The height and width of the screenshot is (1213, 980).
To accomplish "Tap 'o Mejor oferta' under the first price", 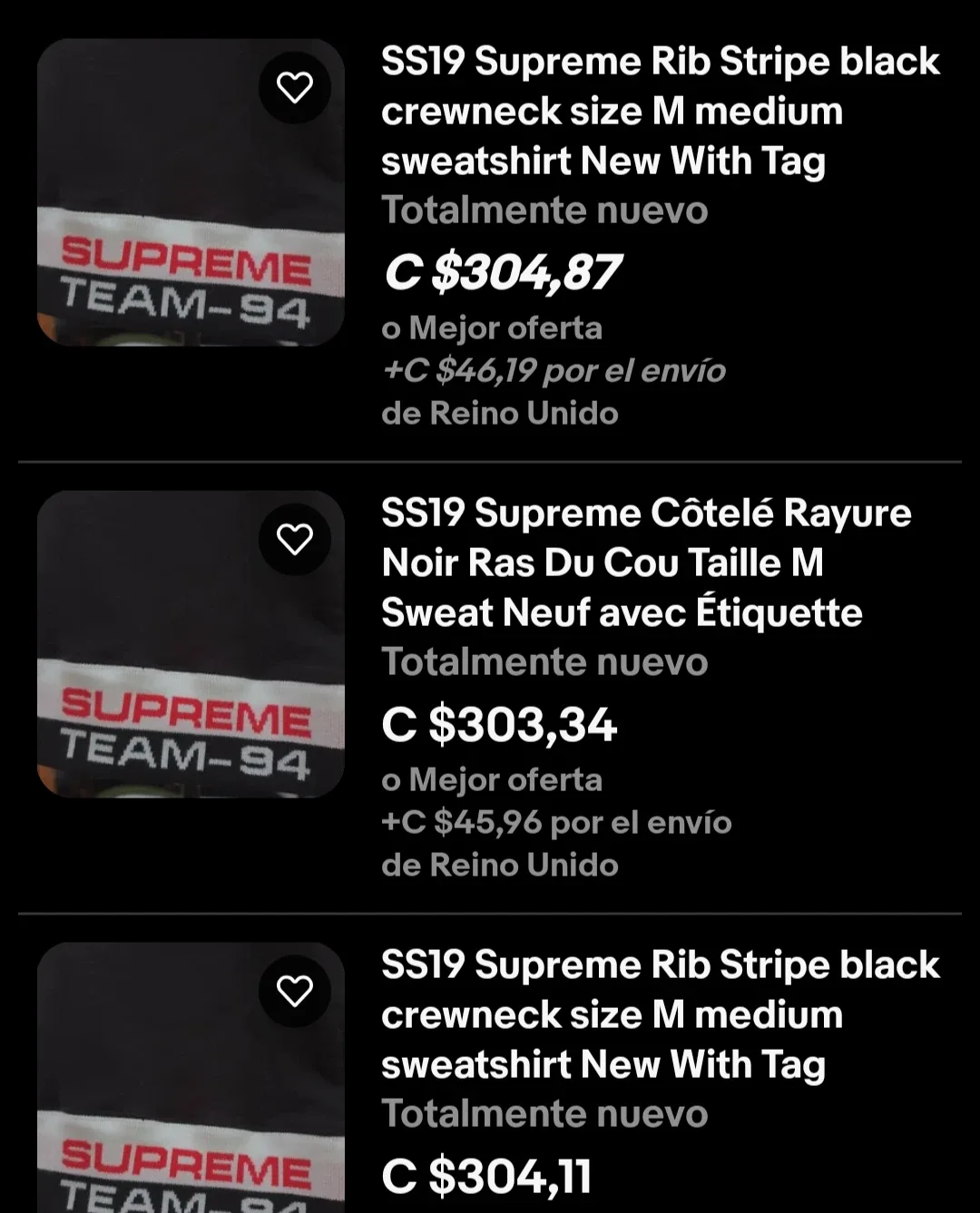I will tap(492, 328).
